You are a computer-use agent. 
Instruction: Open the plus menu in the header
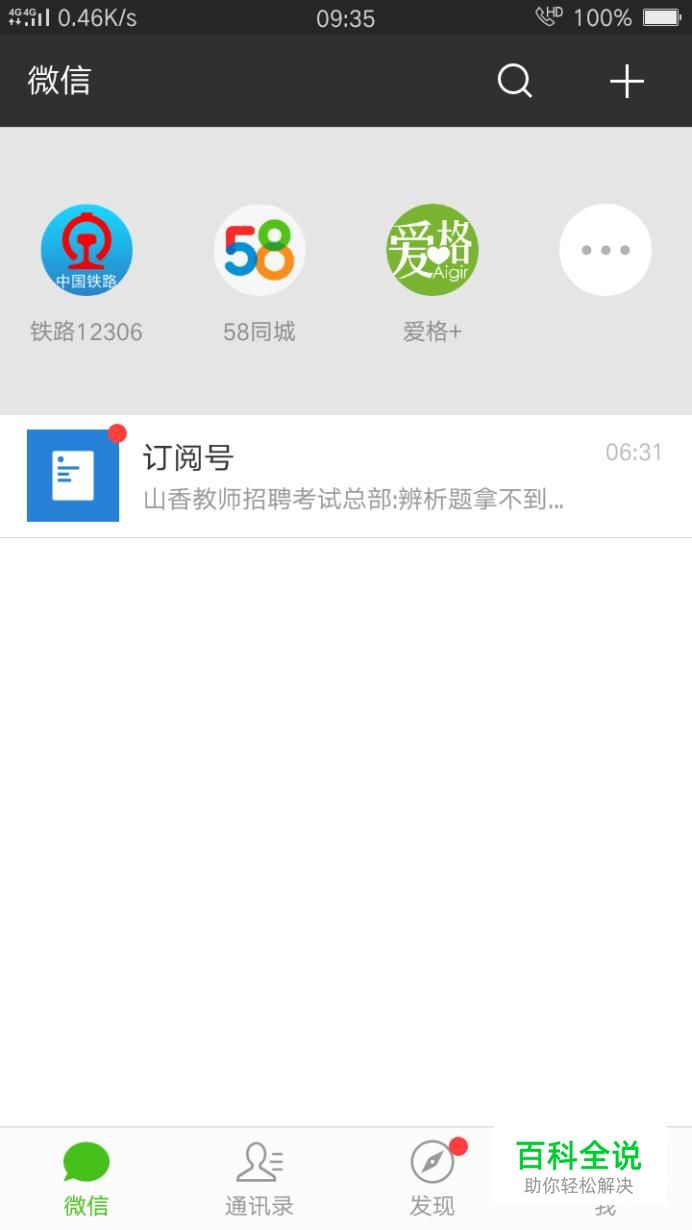click(627, 81)
